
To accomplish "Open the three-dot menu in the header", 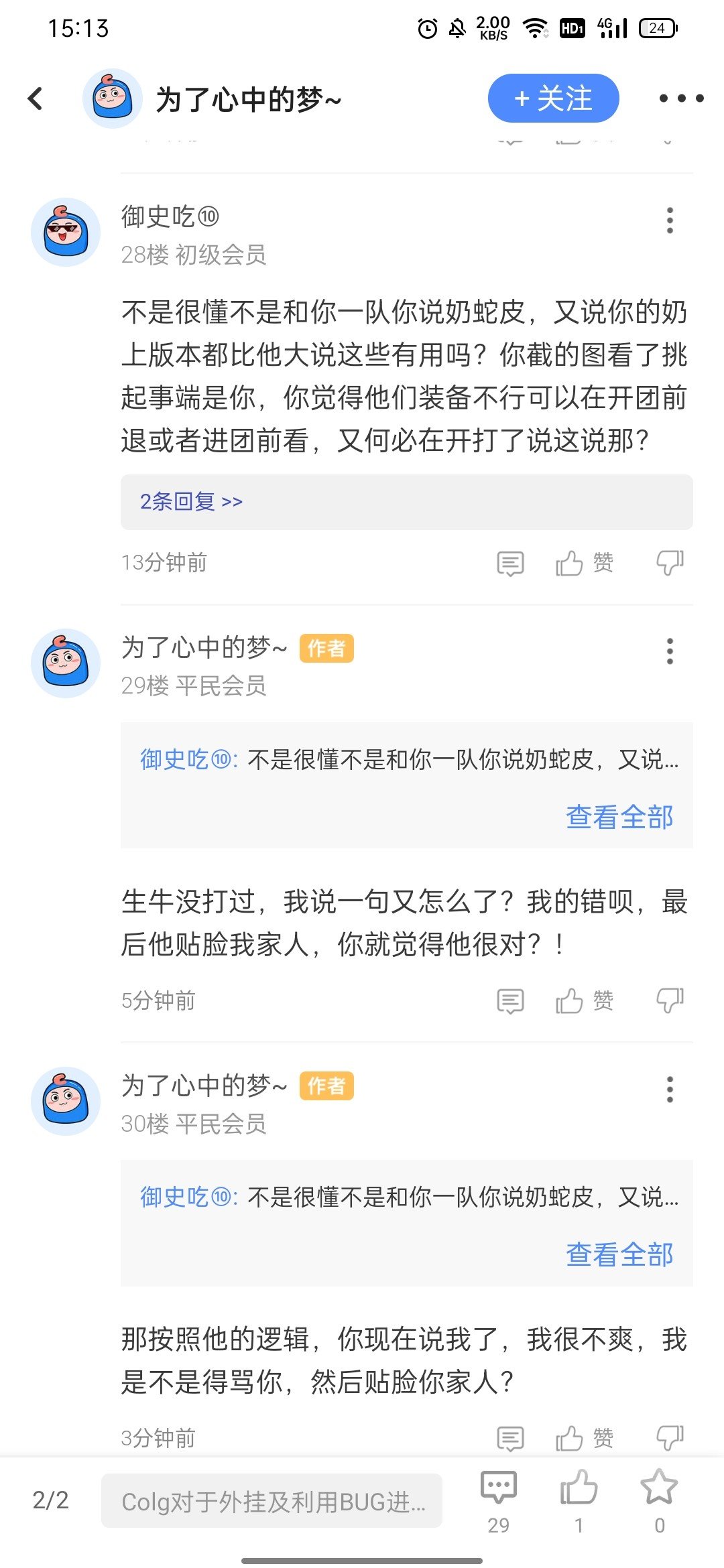I will click(x=681, y=99).
